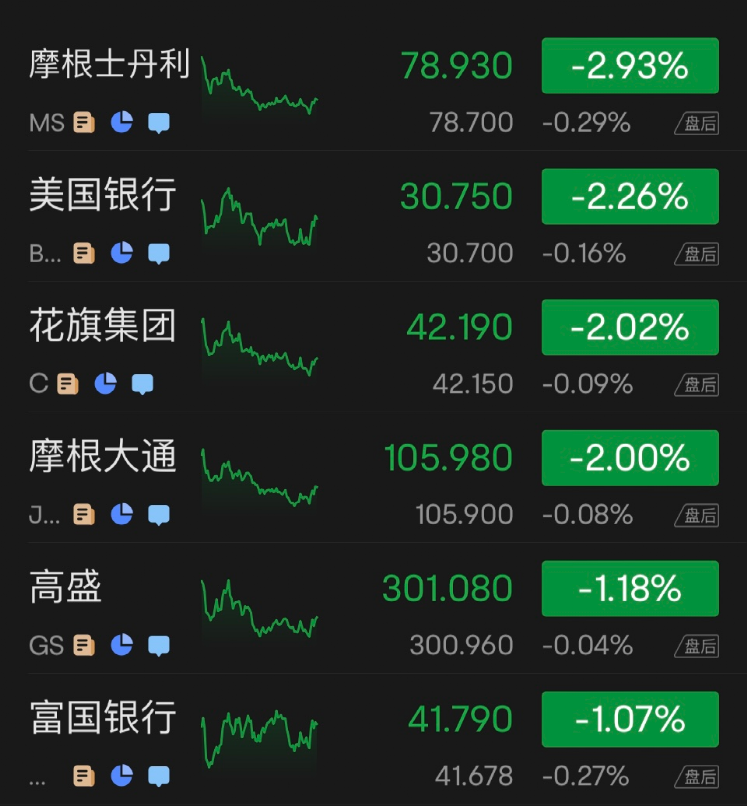Open the 富国银行 stock row

coord(102,718)
